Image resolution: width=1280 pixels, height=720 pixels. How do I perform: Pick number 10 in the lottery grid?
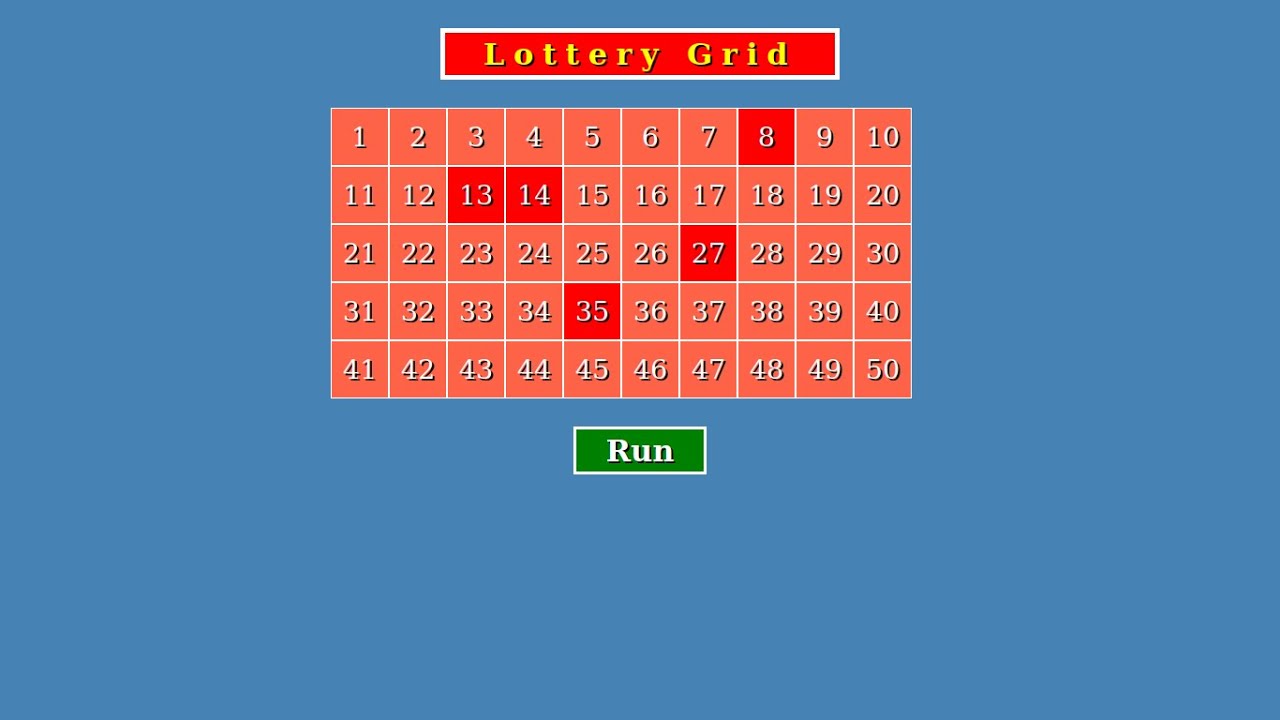point(882,137)
